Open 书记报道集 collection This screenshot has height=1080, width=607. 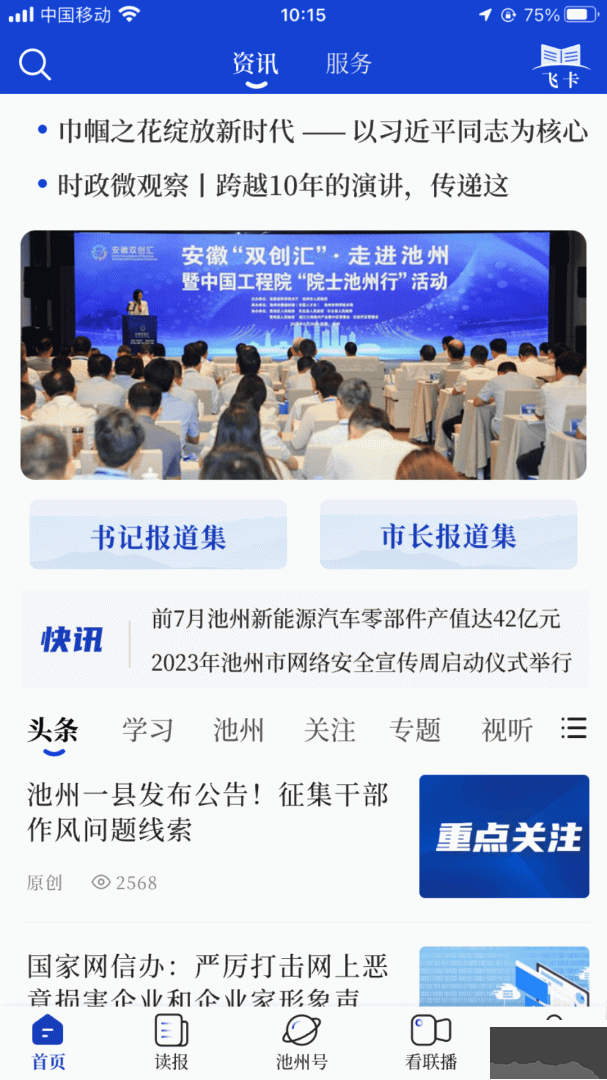[158, 537]
